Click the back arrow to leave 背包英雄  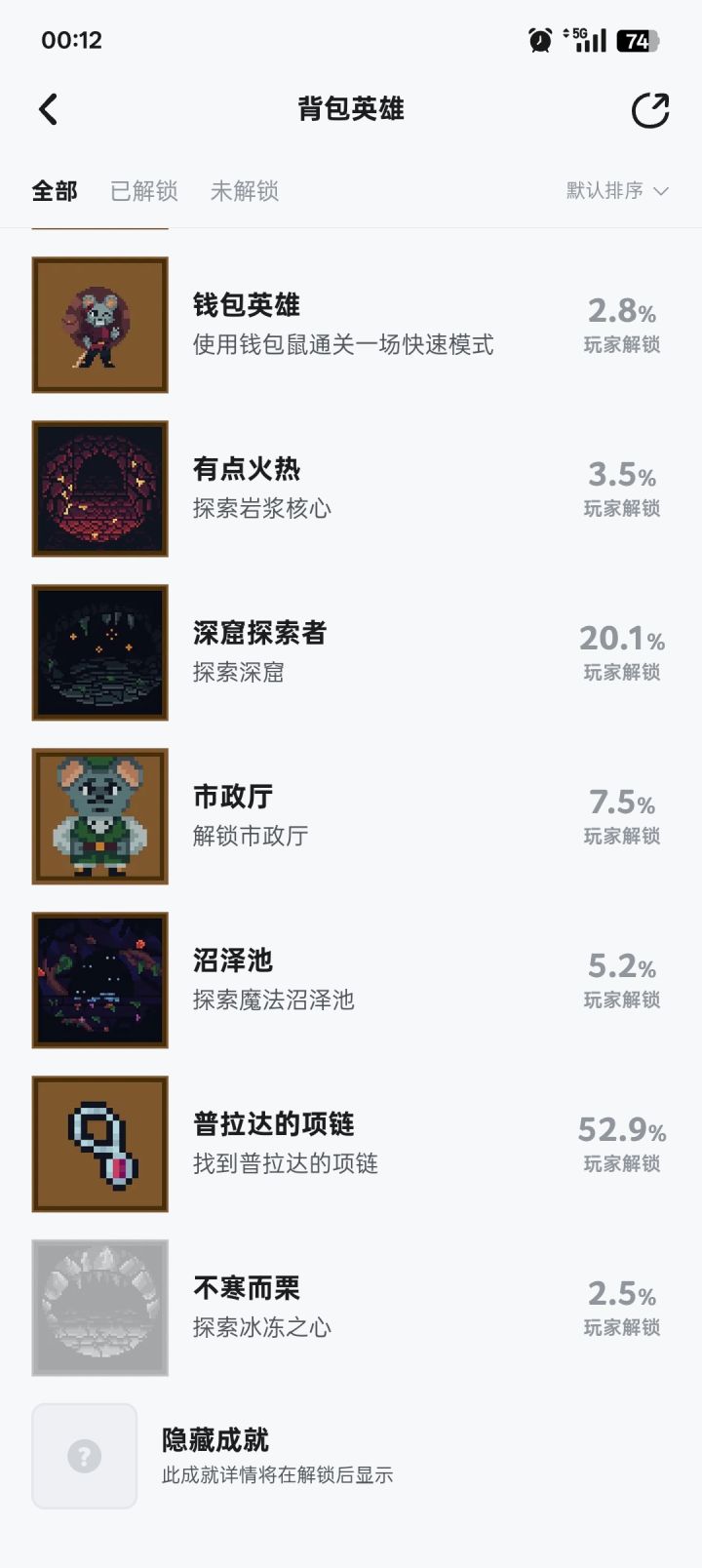pos(47,110)
